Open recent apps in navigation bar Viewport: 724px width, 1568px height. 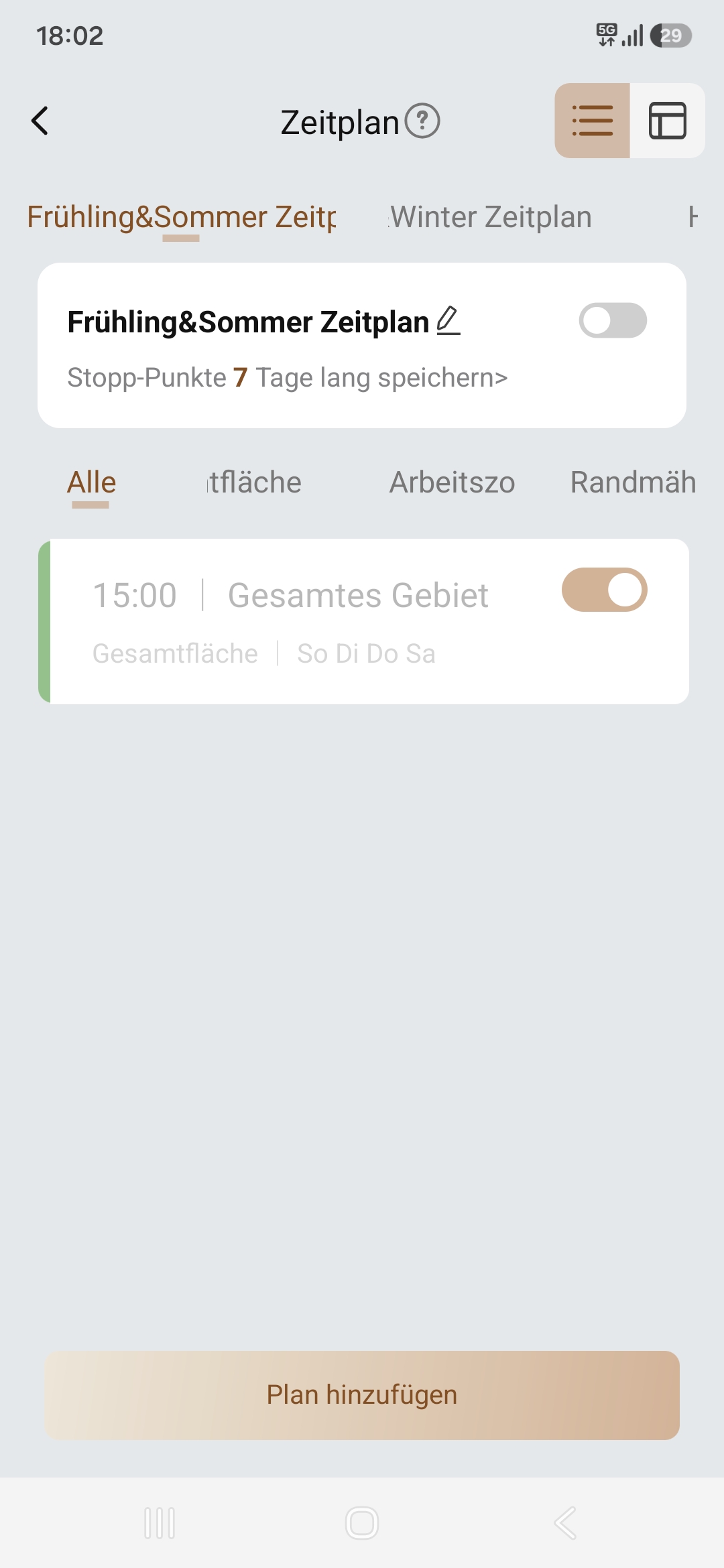tap(160, 1523)
